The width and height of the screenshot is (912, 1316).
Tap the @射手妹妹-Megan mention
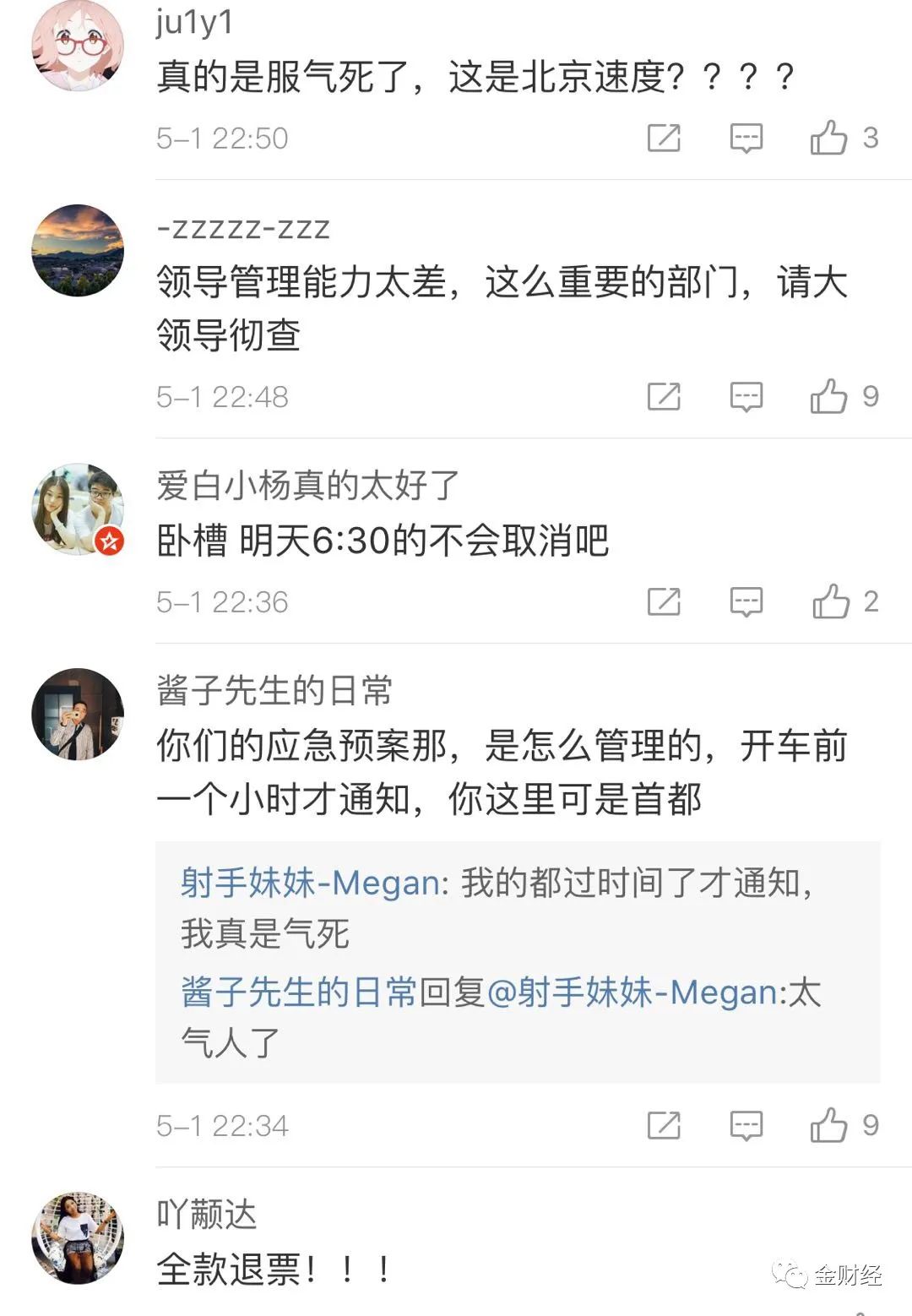pos(632,992)
